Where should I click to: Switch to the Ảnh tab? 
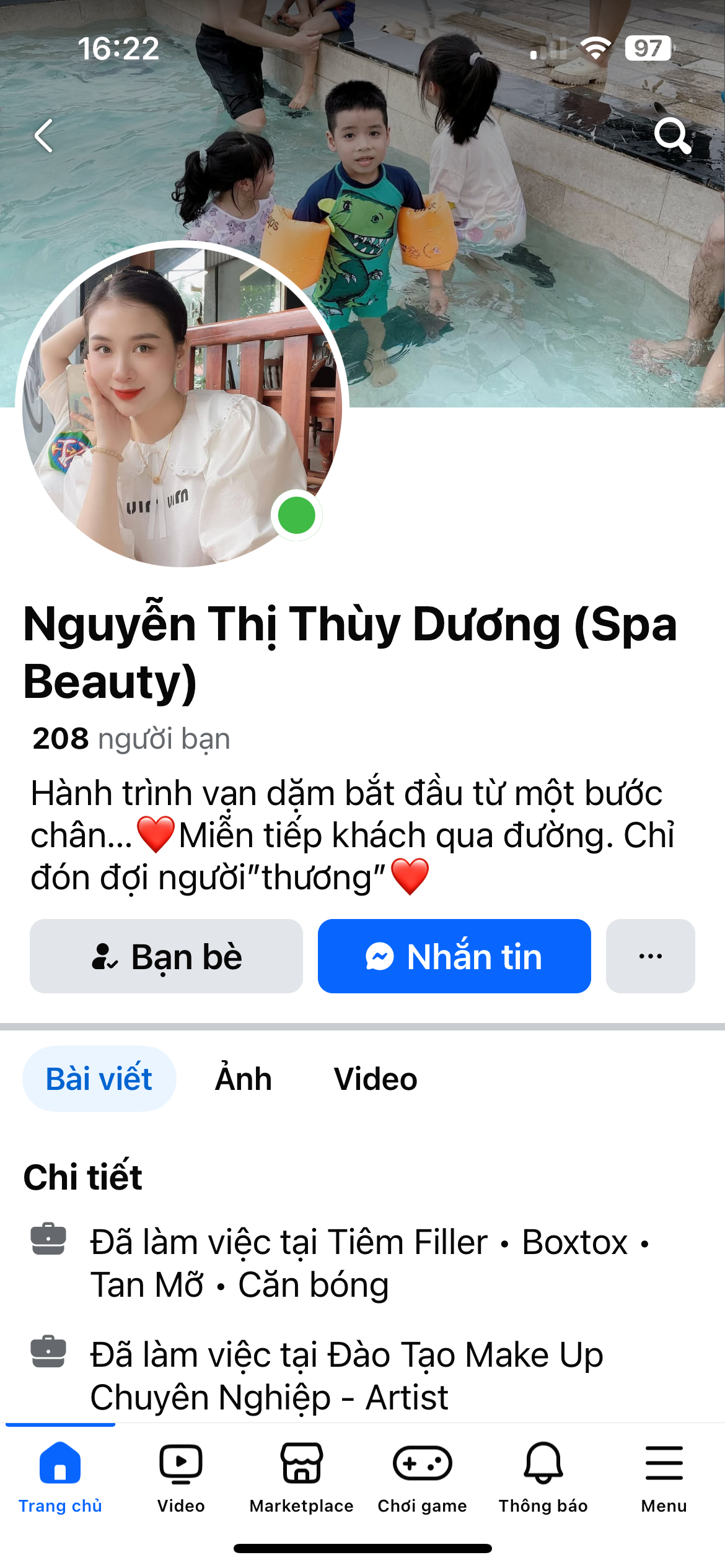[x=244, y=1079]
